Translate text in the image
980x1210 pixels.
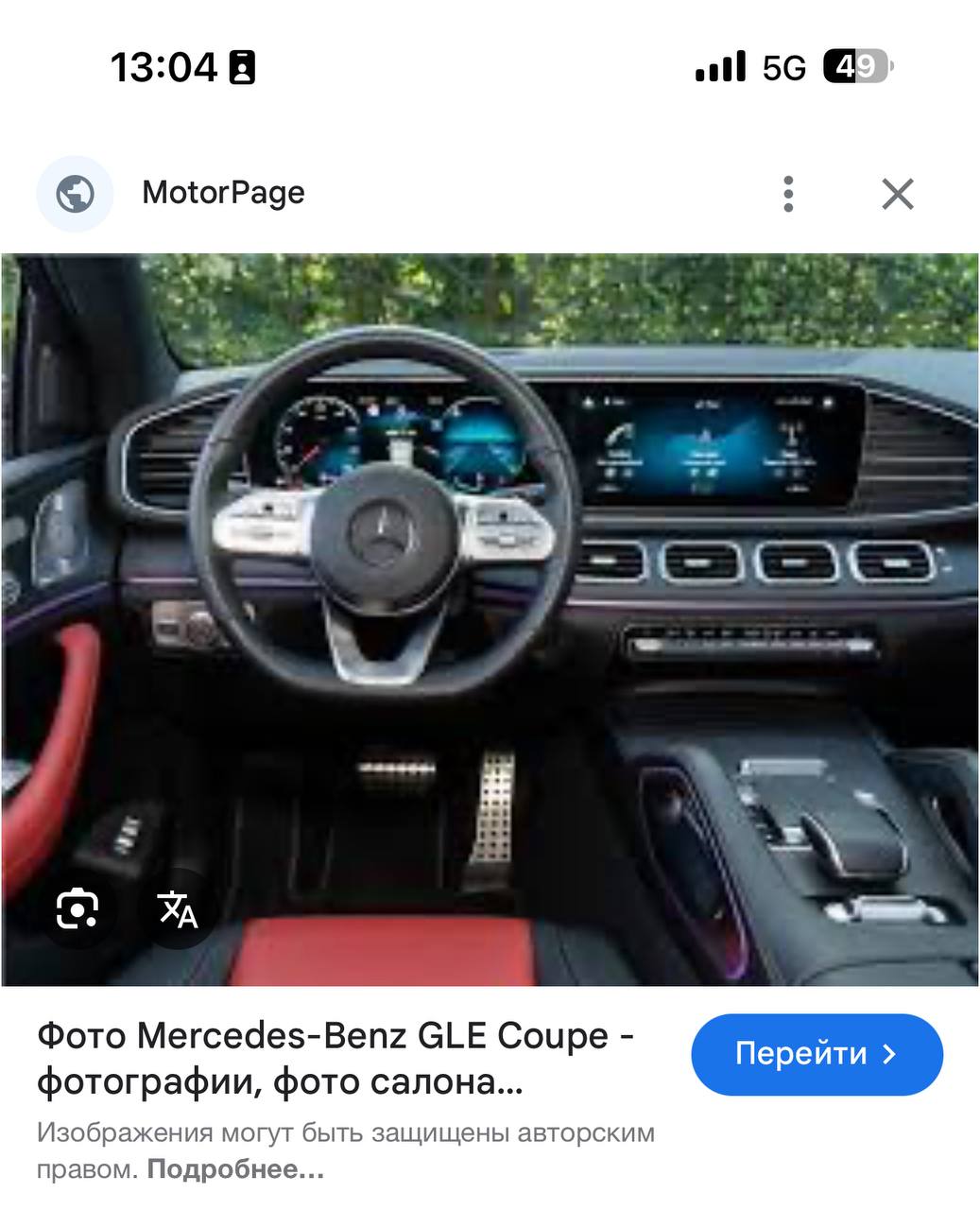(x=178, y=908)
